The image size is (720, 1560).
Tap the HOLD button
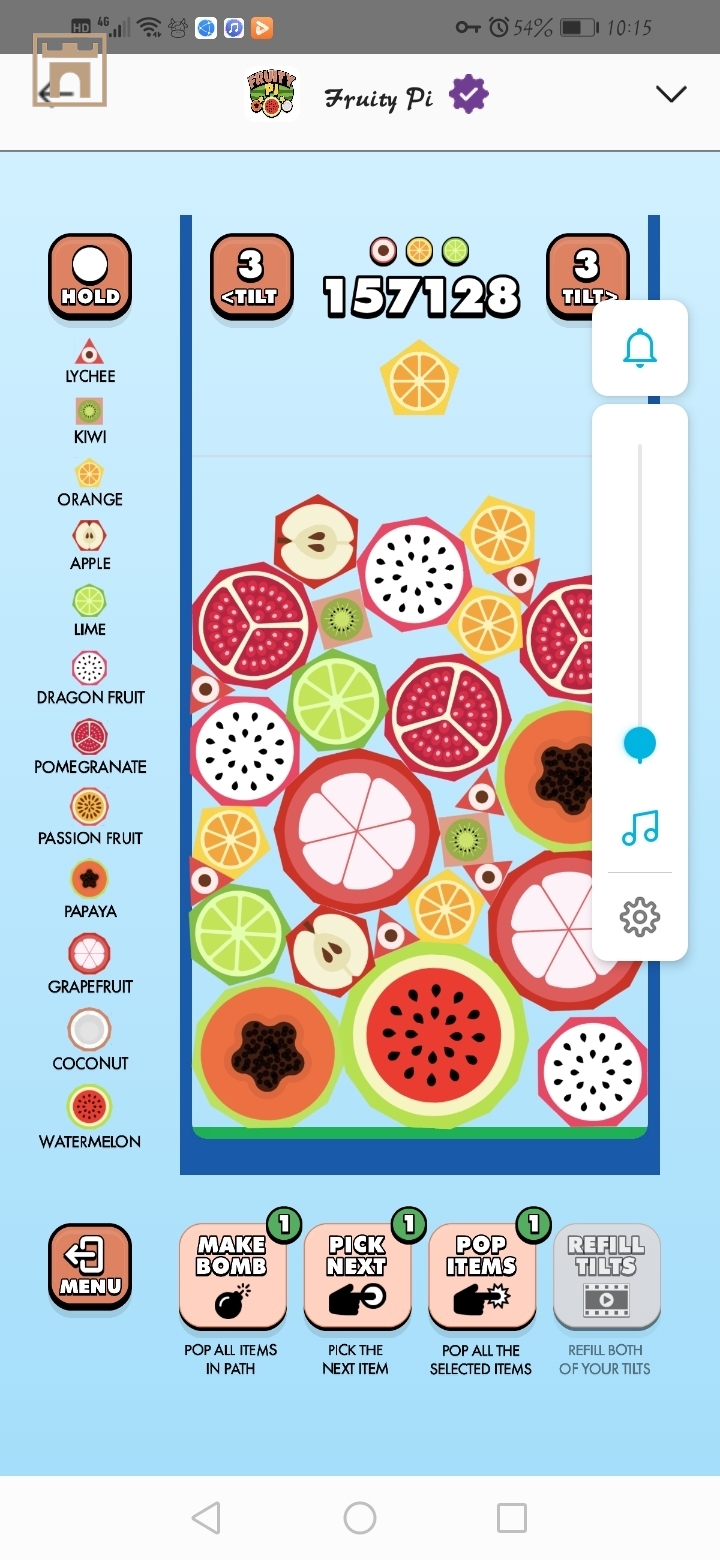coord(90,276)
